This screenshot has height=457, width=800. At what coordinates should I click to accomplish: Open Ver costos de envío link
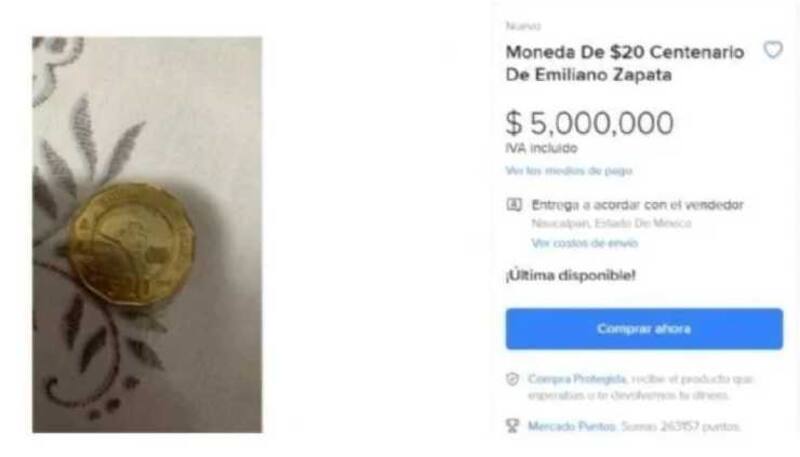584,242
